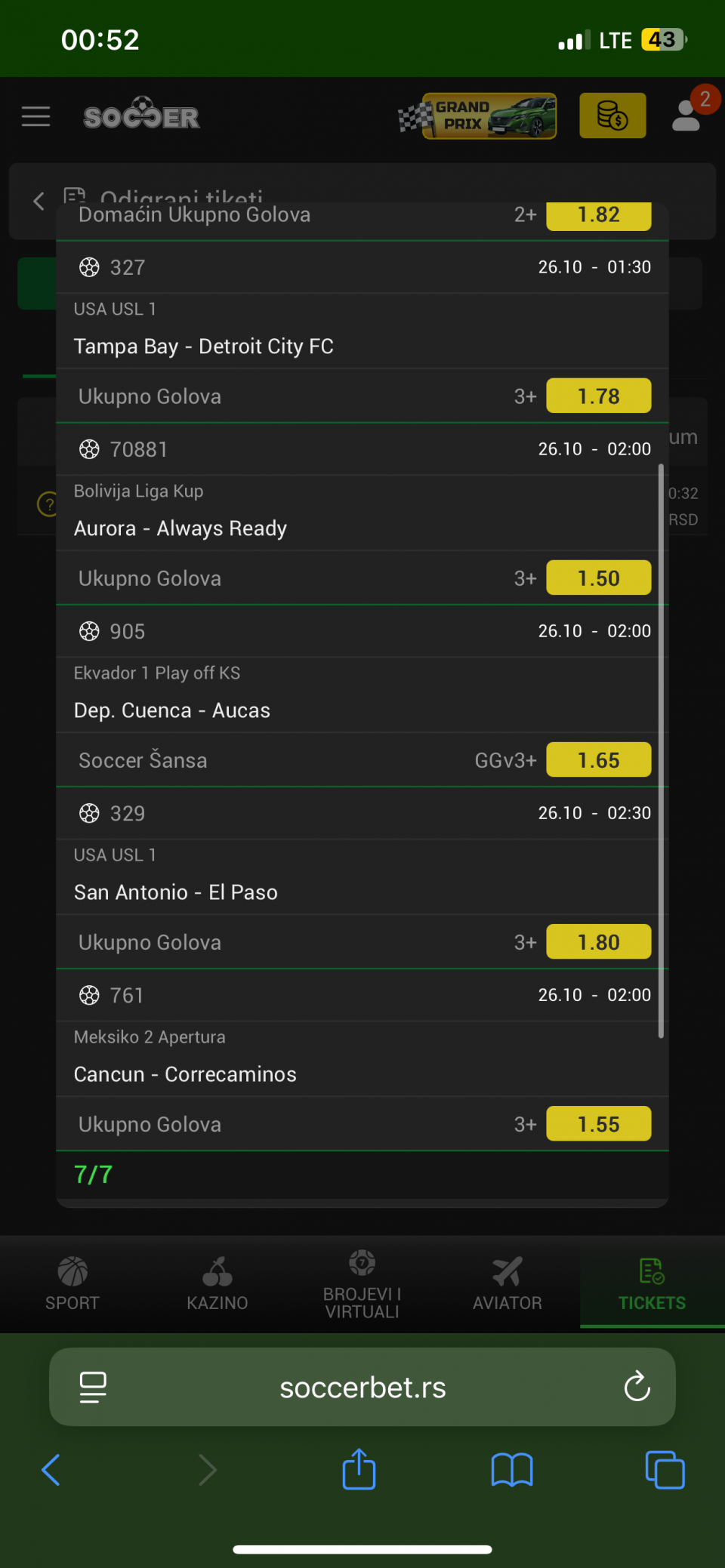Select the Tickets tab
The image size is (725, 1568).
coord(652,1283)
